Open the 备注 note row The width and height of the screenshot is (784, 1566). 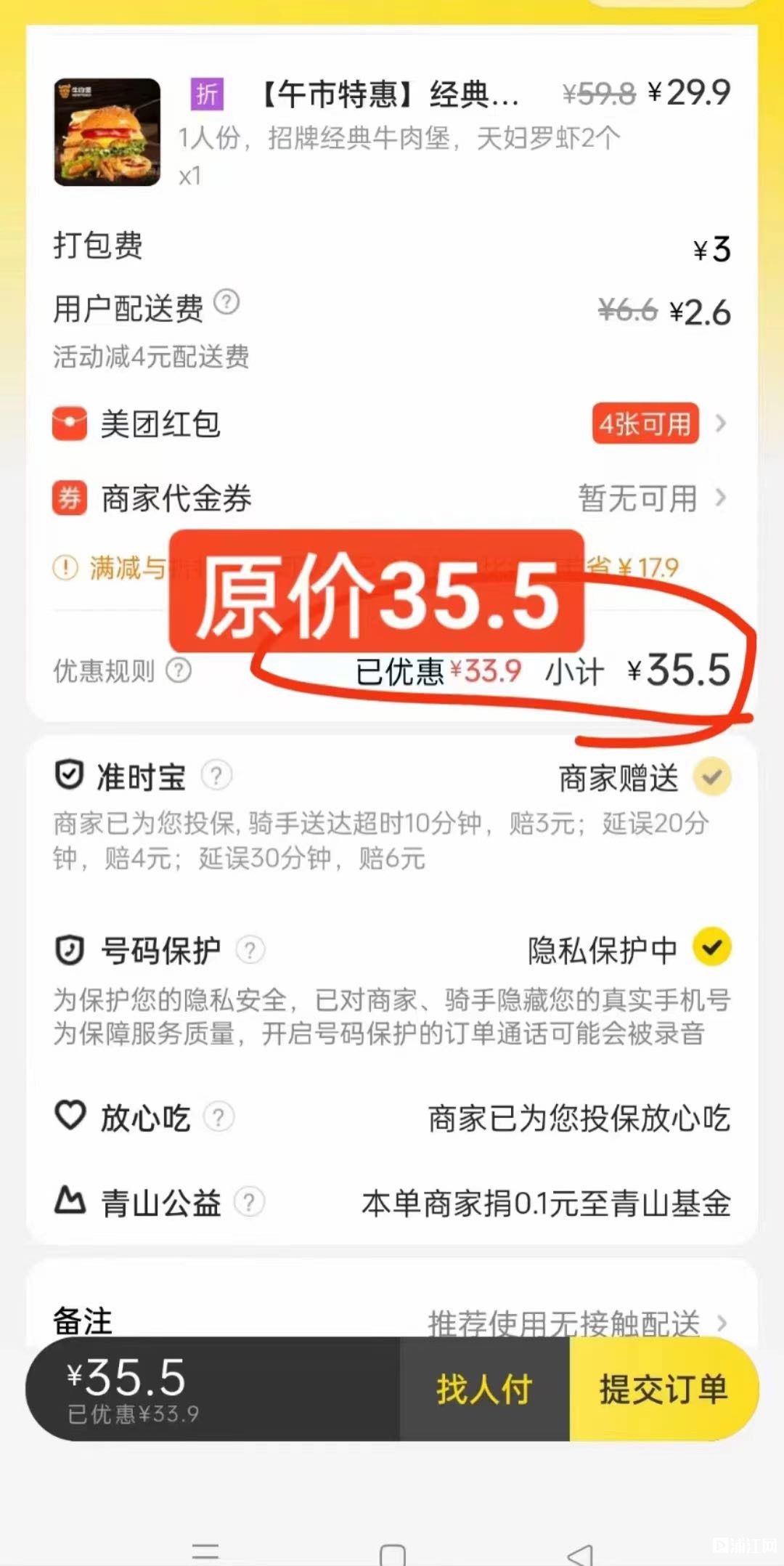pos(392,1320)
